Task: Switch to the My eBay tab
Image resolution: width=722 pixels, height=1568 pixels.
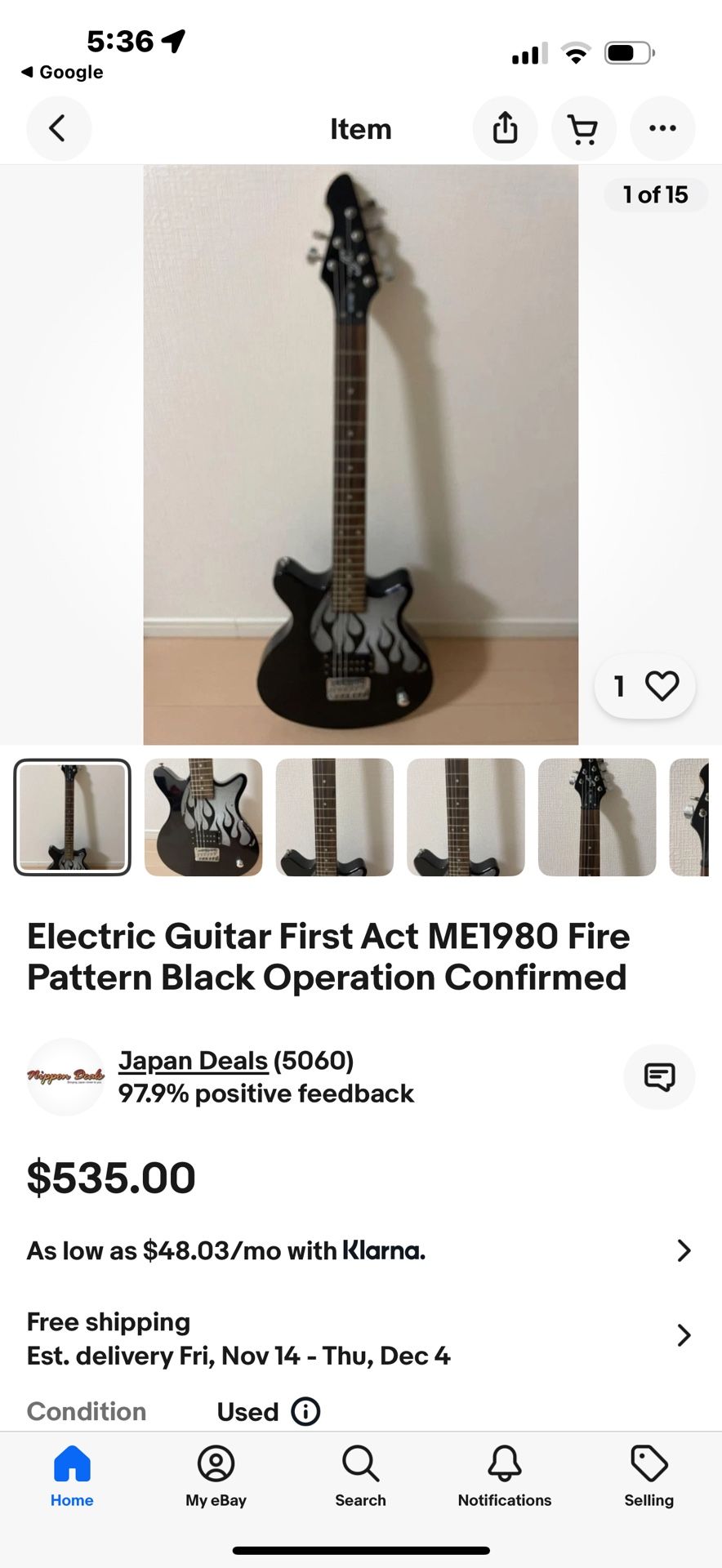Action: pyautogui.click(x=216, y=1475)
